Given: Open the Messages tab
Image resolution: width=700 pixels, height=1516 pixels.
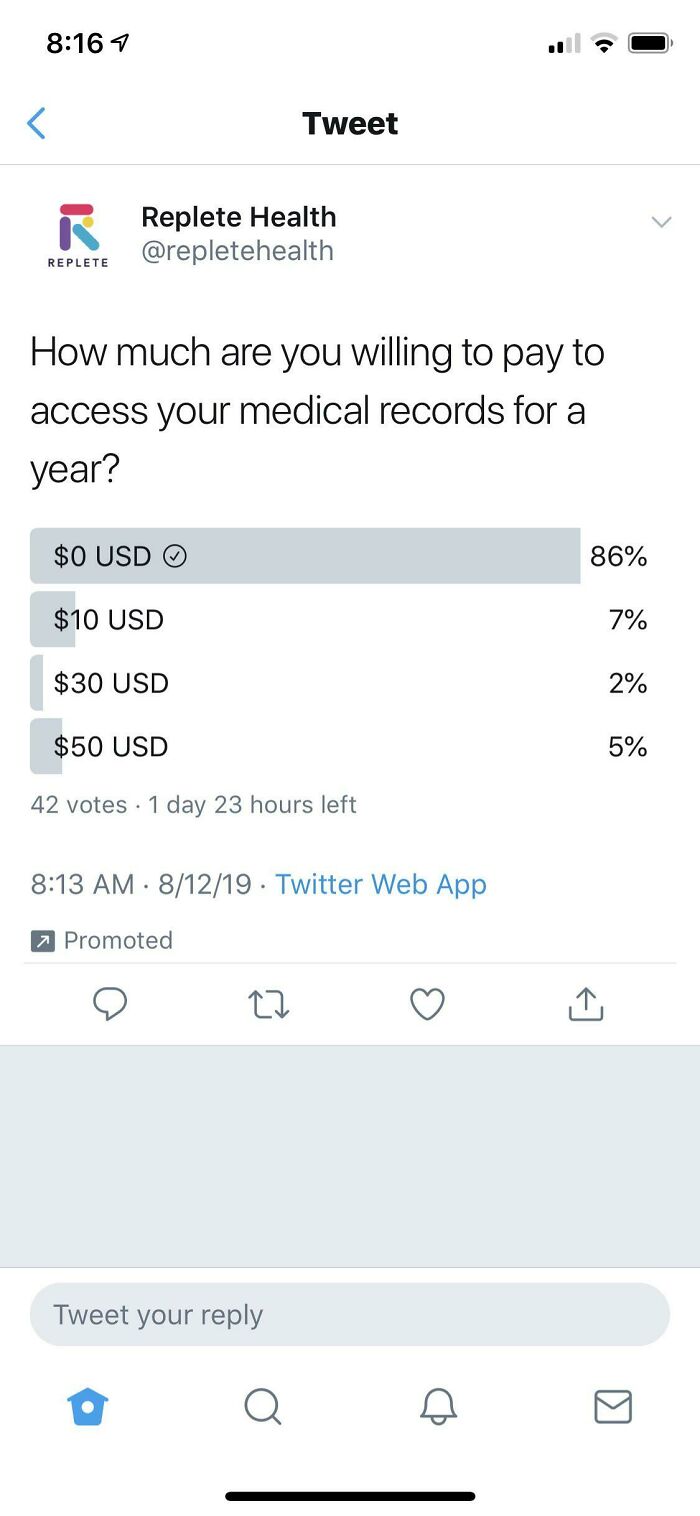Looking at the screenshot, I should pos(613,1407).
